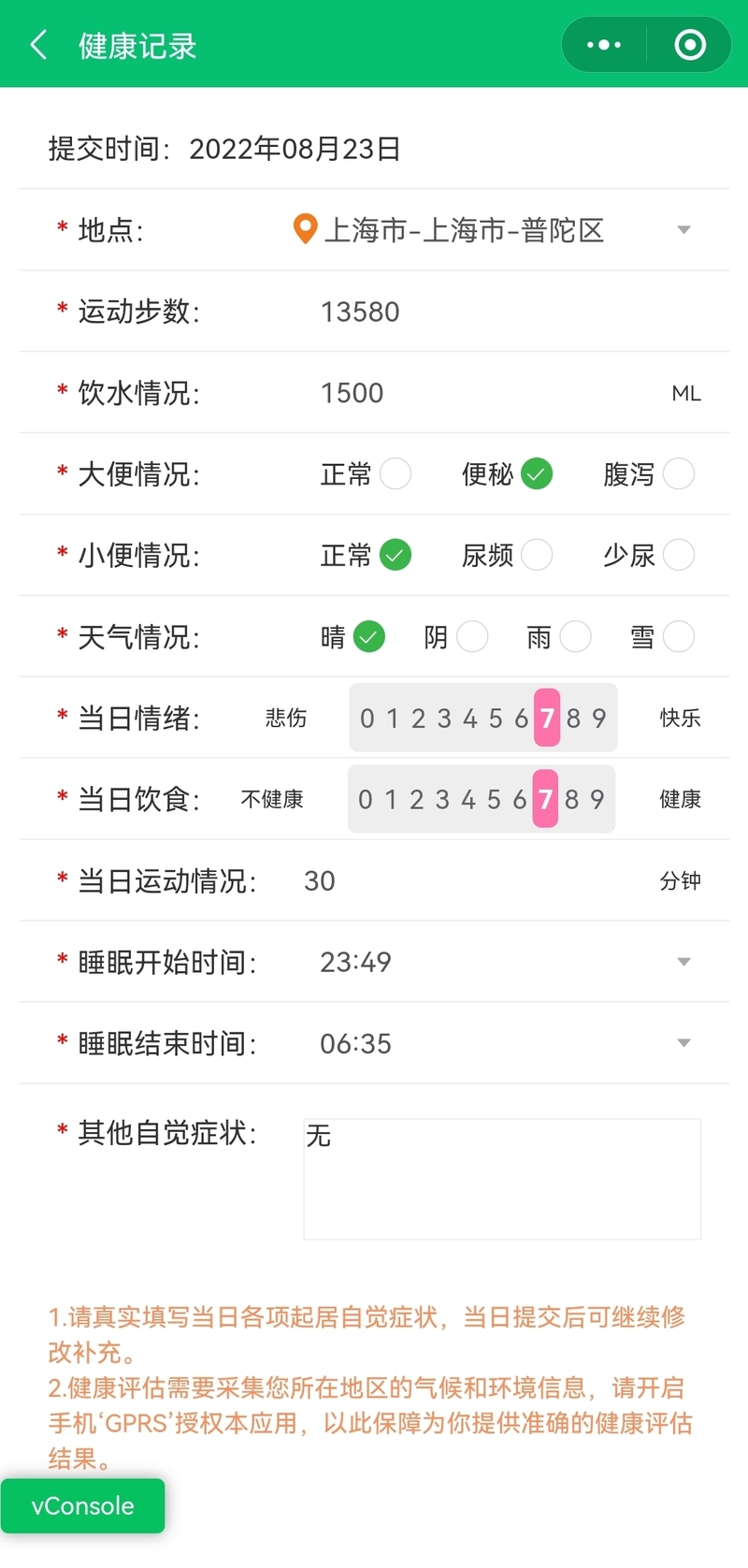748x1568 pixels.
Task: Select 正常 for 大便情况
Action: coord(396,473)
